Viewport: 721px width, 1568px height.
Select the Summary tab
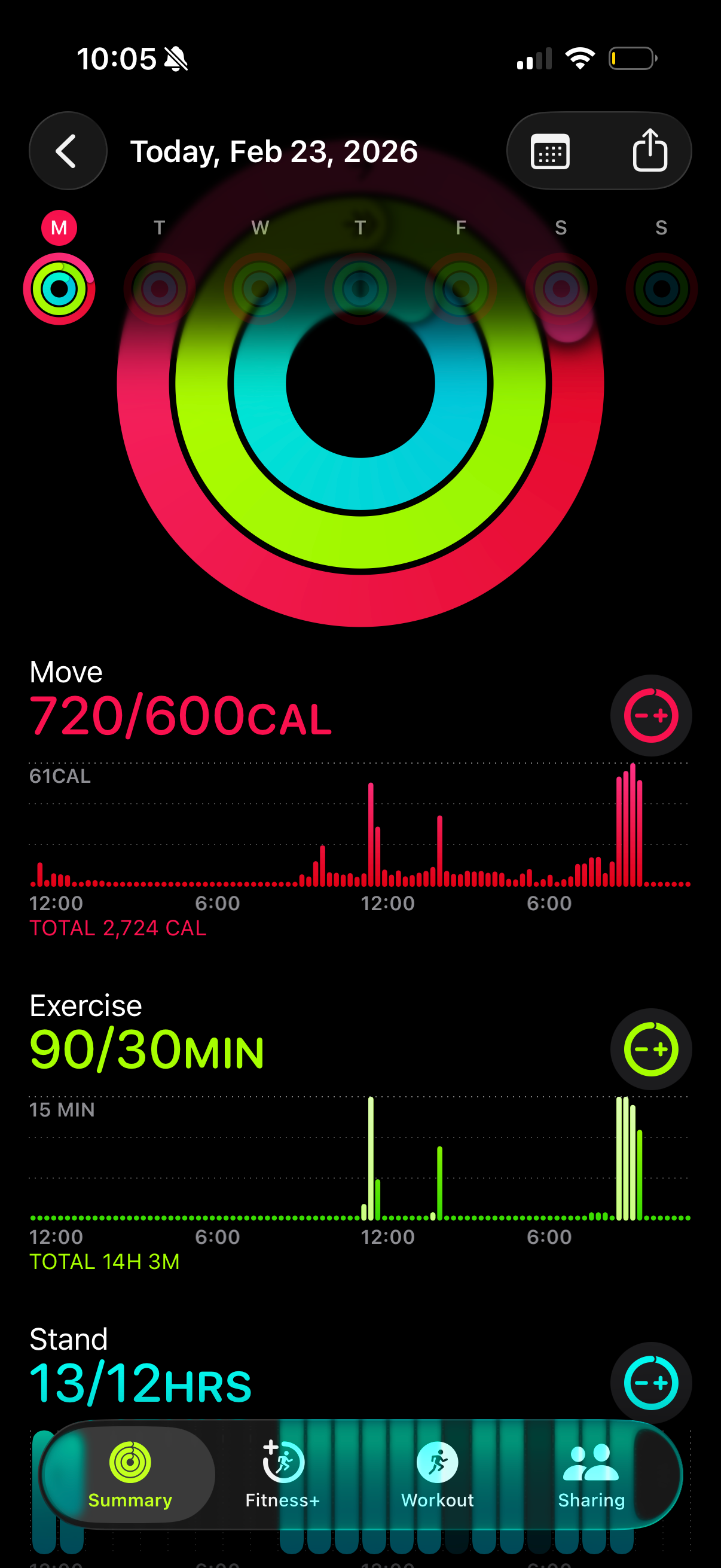130,1474
